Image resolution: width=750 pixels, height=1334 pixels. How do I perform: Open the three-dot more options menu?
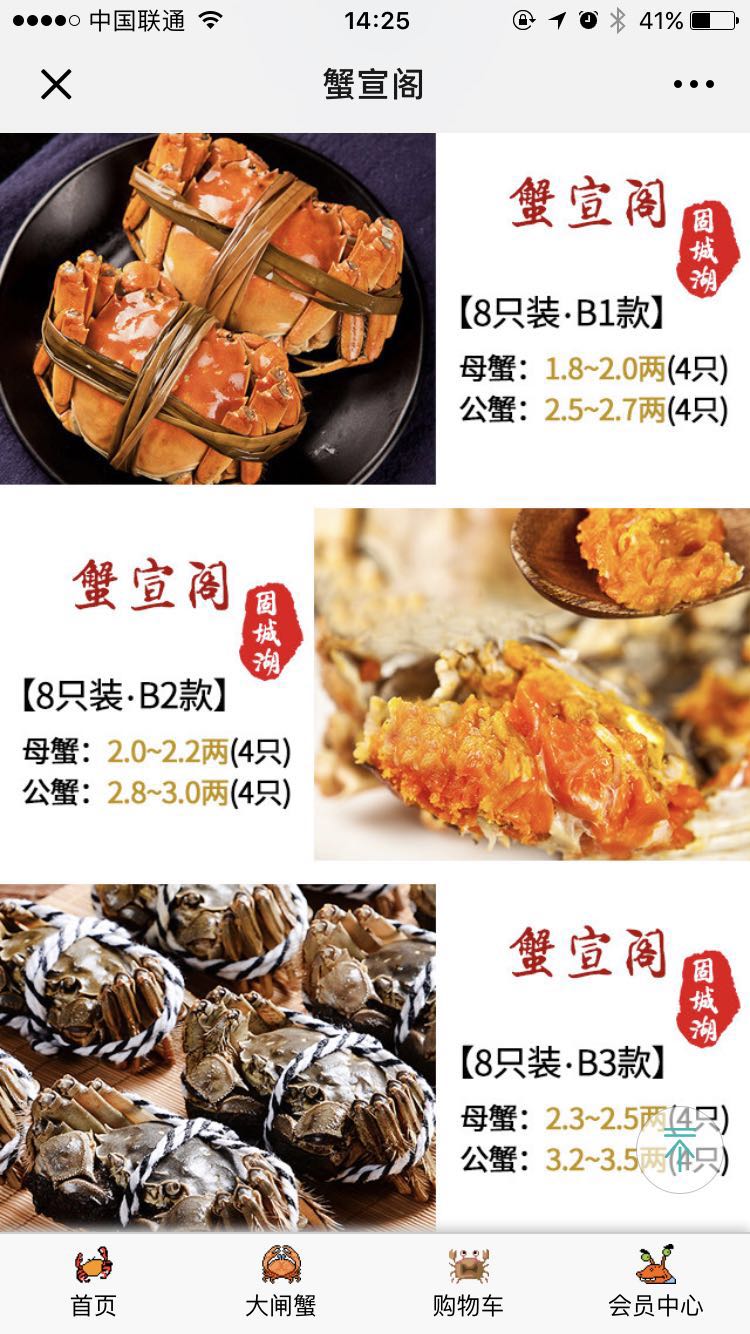(x=693, y=84)
